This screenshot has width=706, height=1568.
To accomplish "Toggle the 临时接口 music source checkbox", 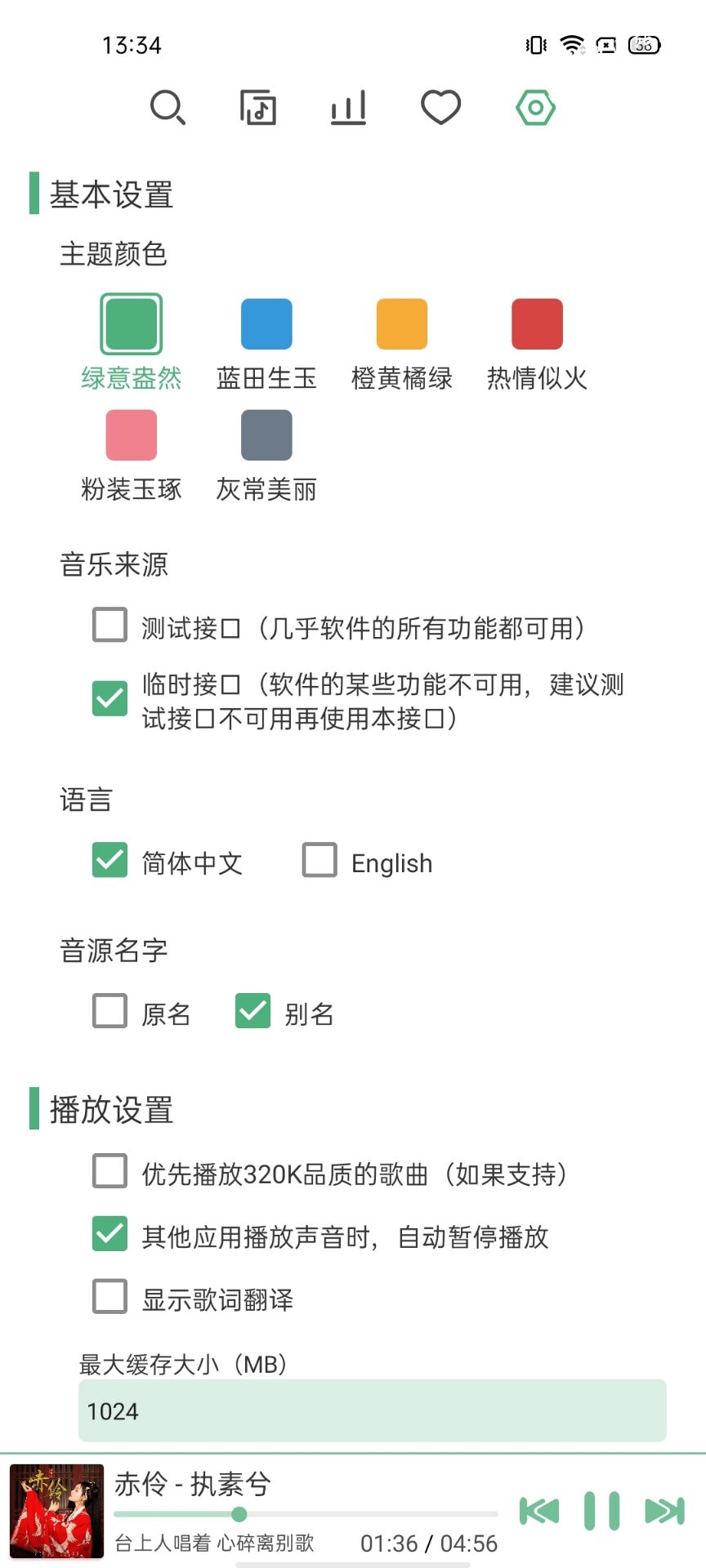I will point(110,699).
